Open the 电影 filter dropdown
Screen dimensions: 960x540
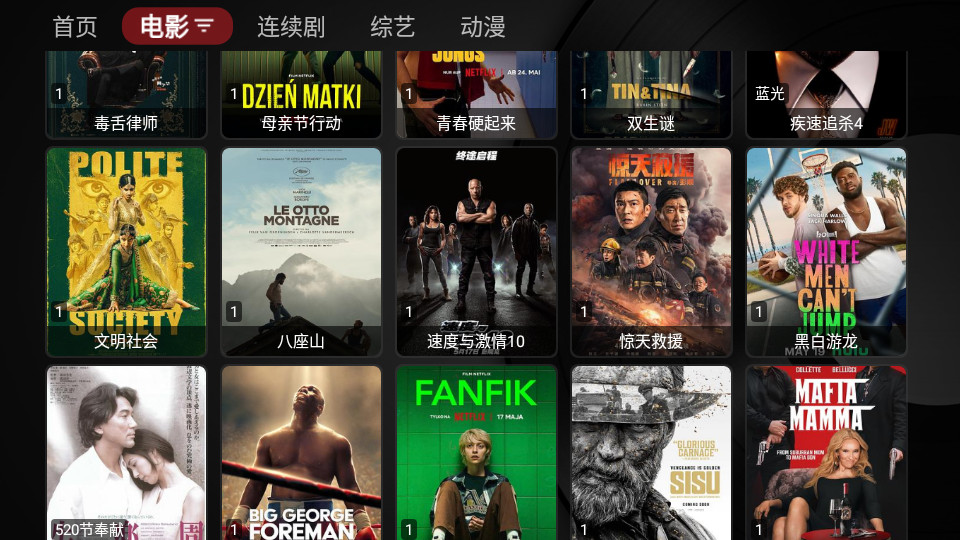(177, 27)
